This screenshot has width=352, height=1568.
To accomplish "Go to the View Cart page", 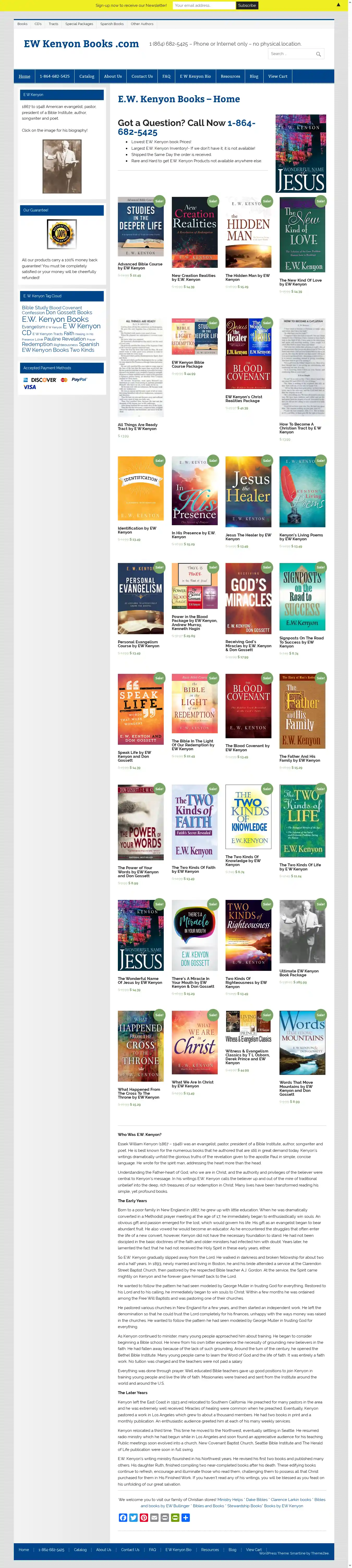I will pos(278,77).
